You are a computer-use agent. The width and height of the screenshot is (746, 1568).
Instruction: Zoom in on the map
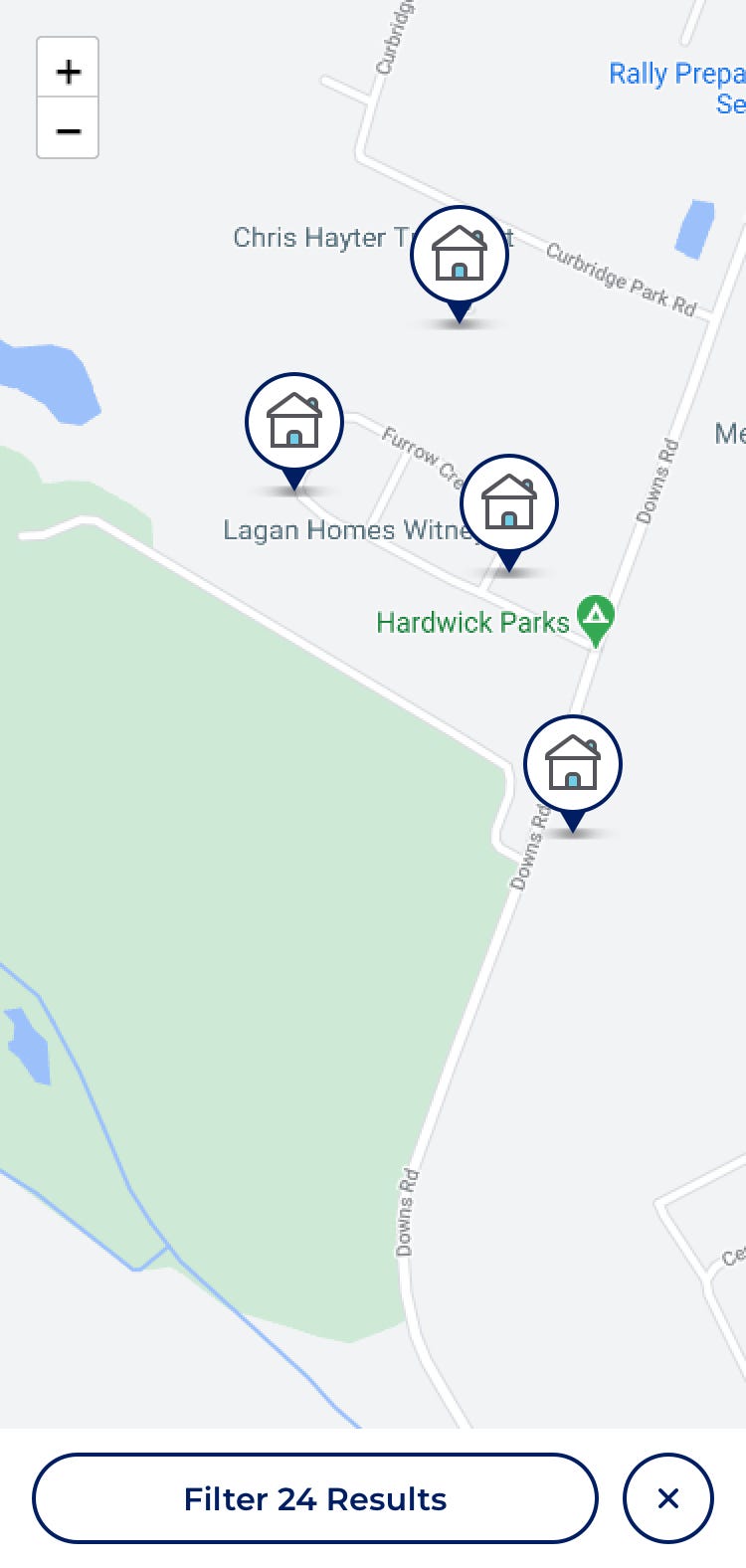click(68, 71)
